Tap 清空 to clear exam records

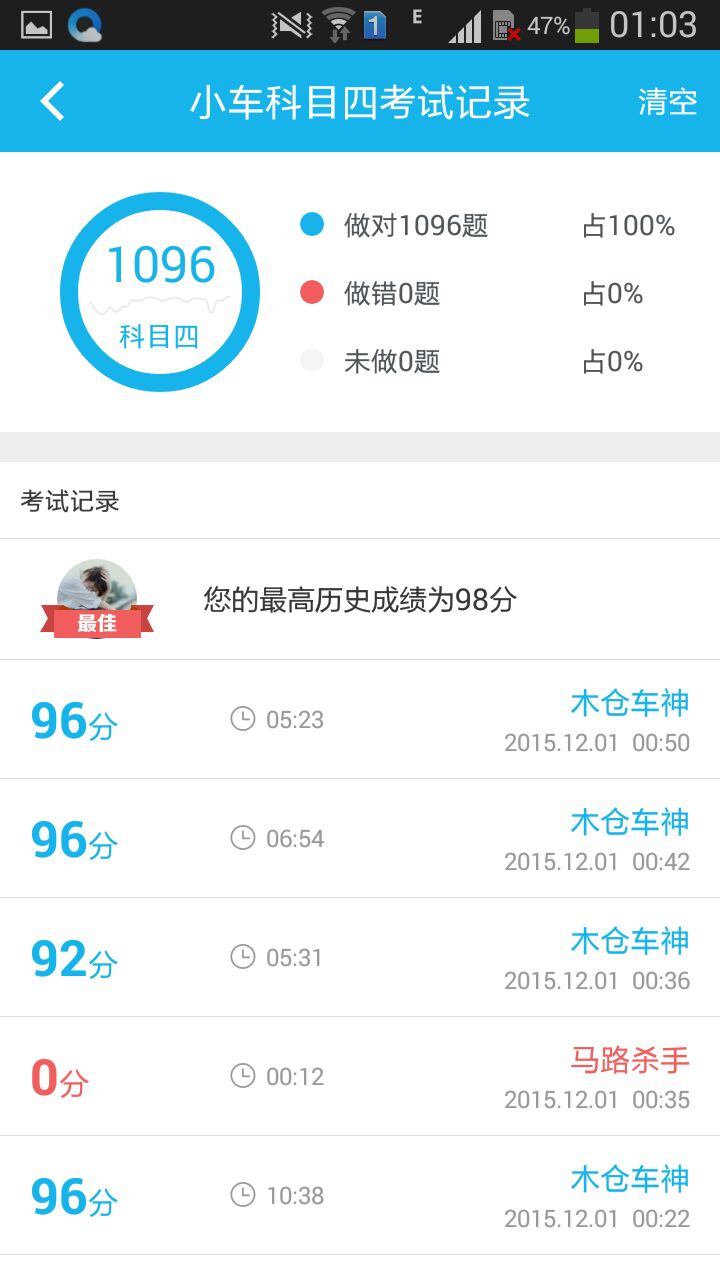tap(667, 102)
